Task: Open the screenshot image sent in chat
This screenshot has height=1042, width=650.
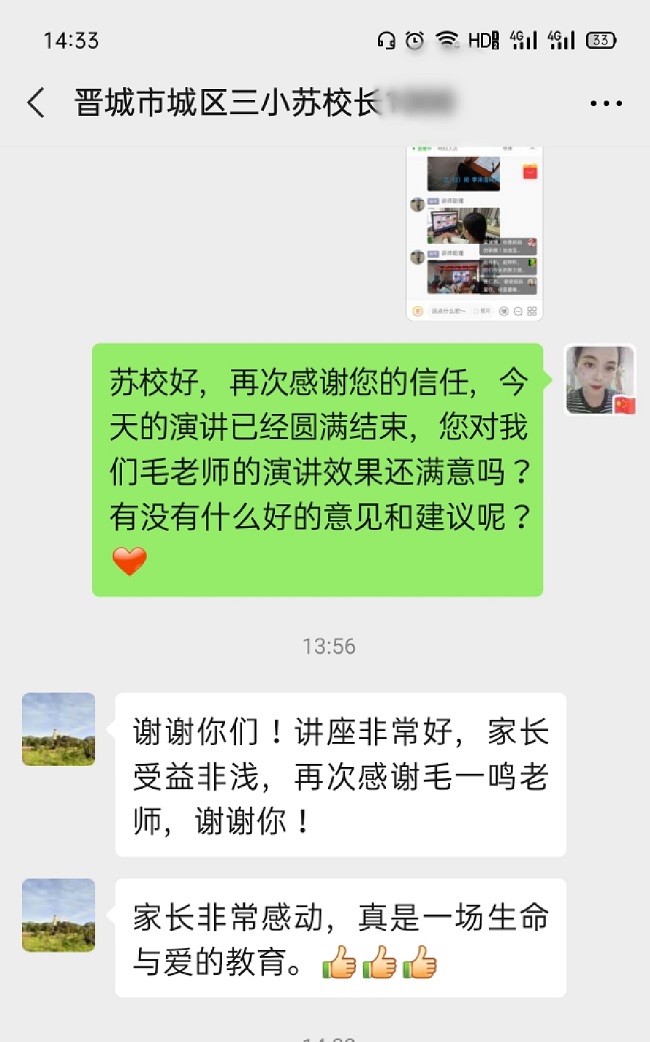Action: pyautogui.click(x=474, y=233)
